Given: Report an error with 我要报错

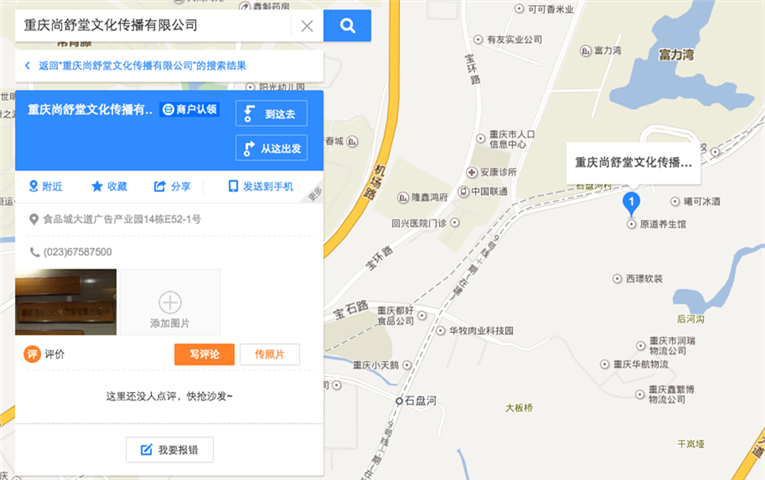Looking at the screenshot, I should pos(169,450).
